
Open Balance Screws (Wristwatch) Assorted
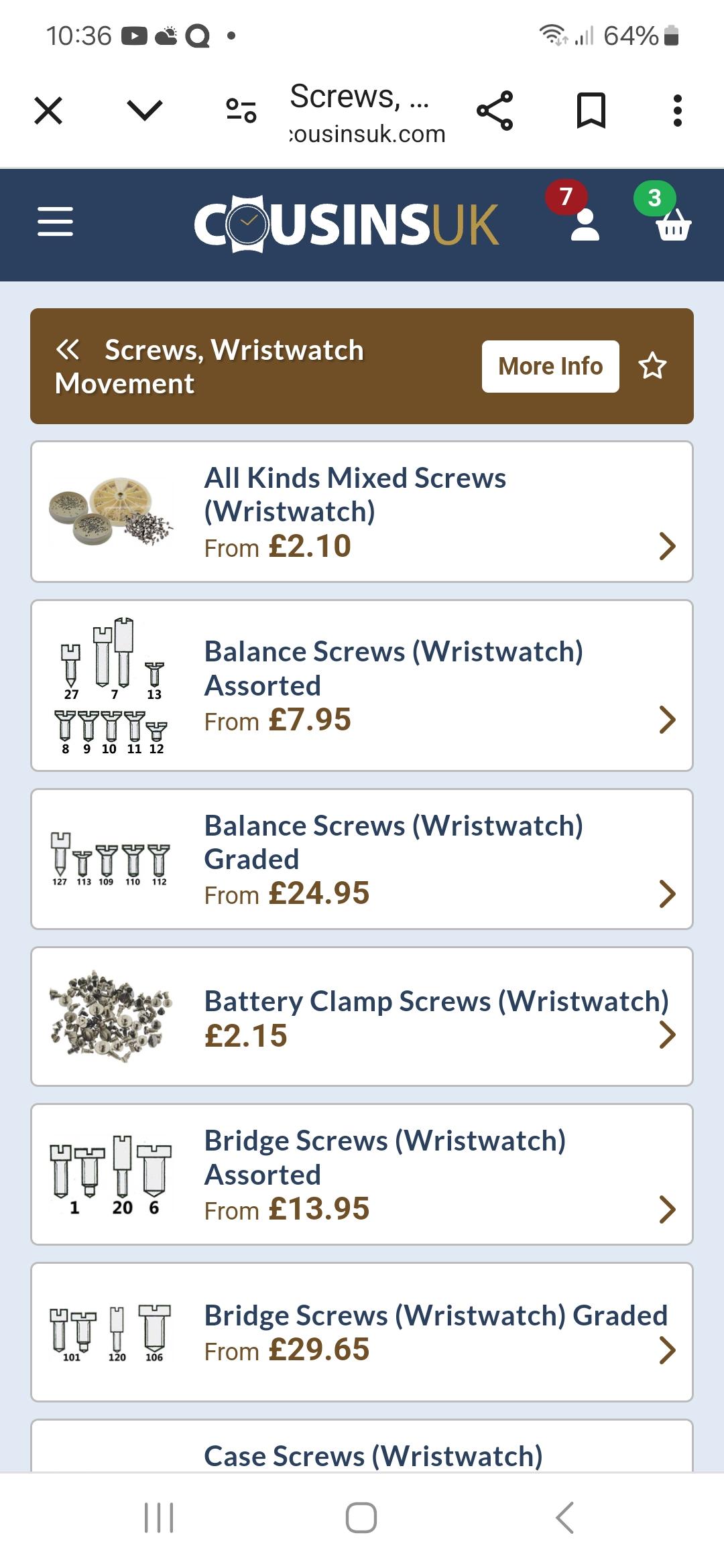click(362, 685)
